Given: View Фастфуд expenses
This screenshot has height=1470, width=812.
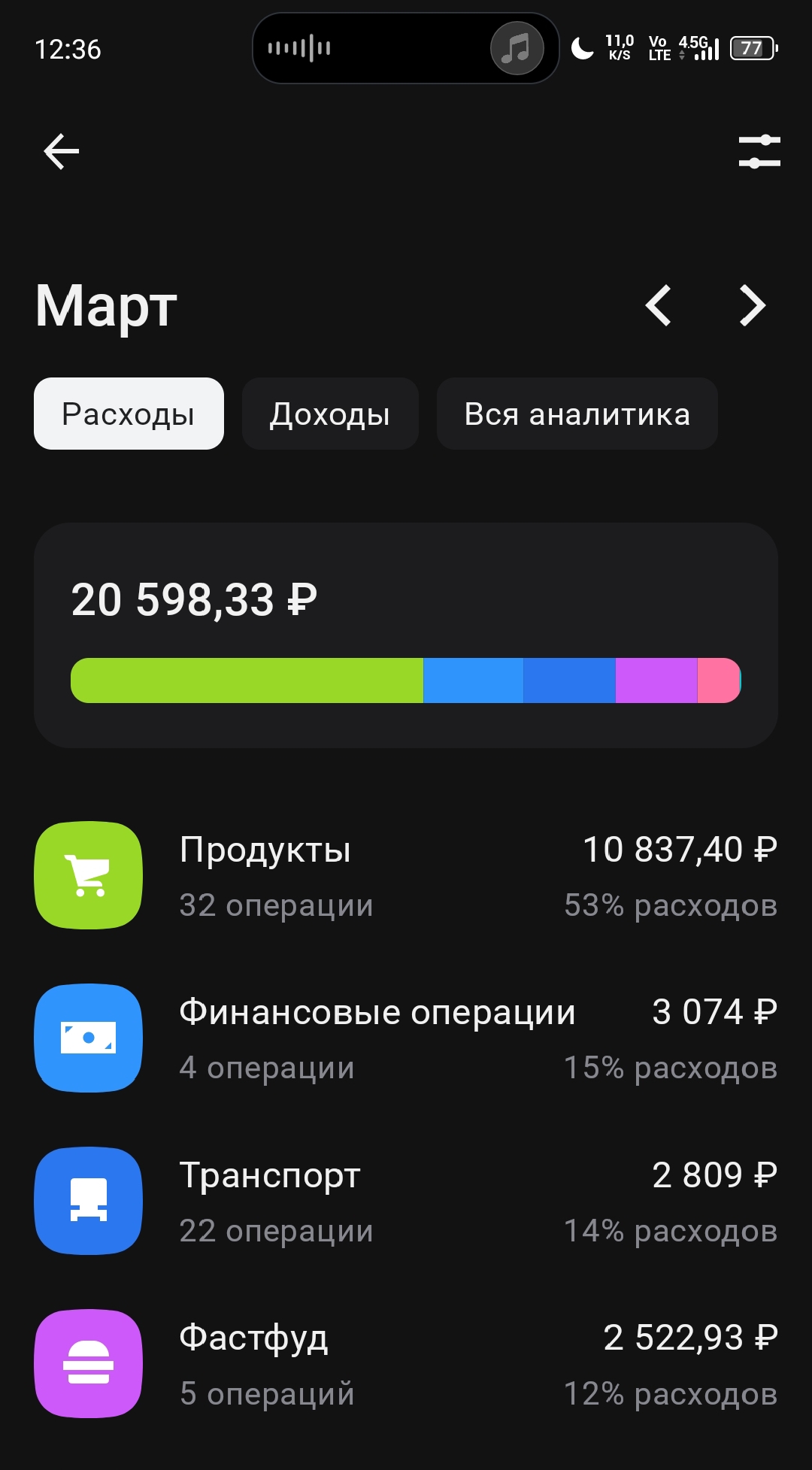Looking at the screenshot, I should click(406, 1364).
